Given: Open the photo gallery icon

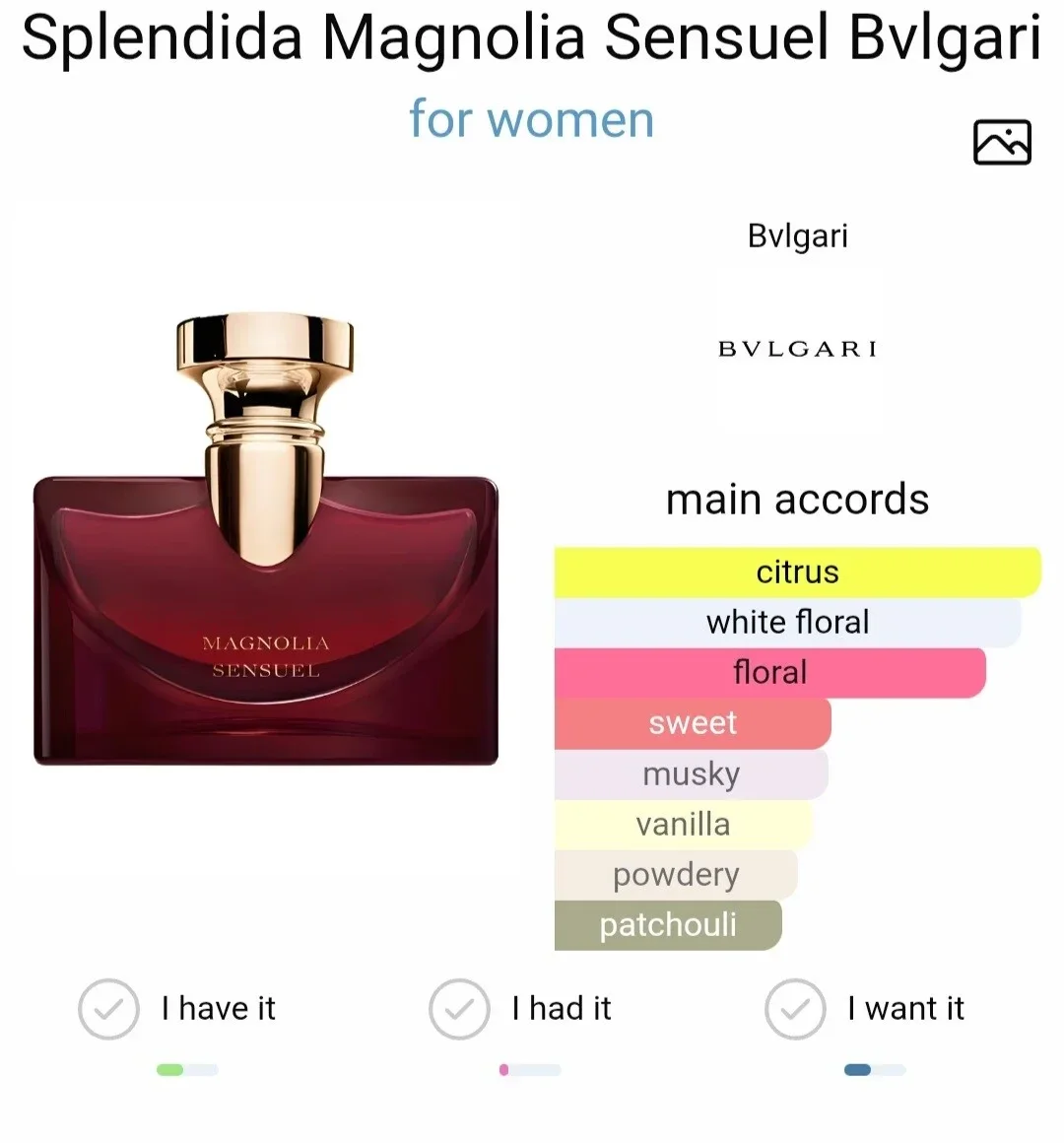Looking at the screenshot, I should [x=1001, y=142].
